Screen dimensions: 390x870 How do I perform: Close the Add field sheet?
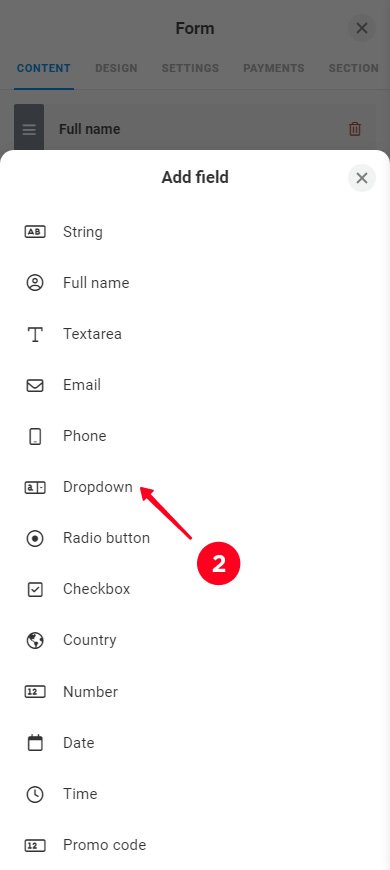coord(362,178)
